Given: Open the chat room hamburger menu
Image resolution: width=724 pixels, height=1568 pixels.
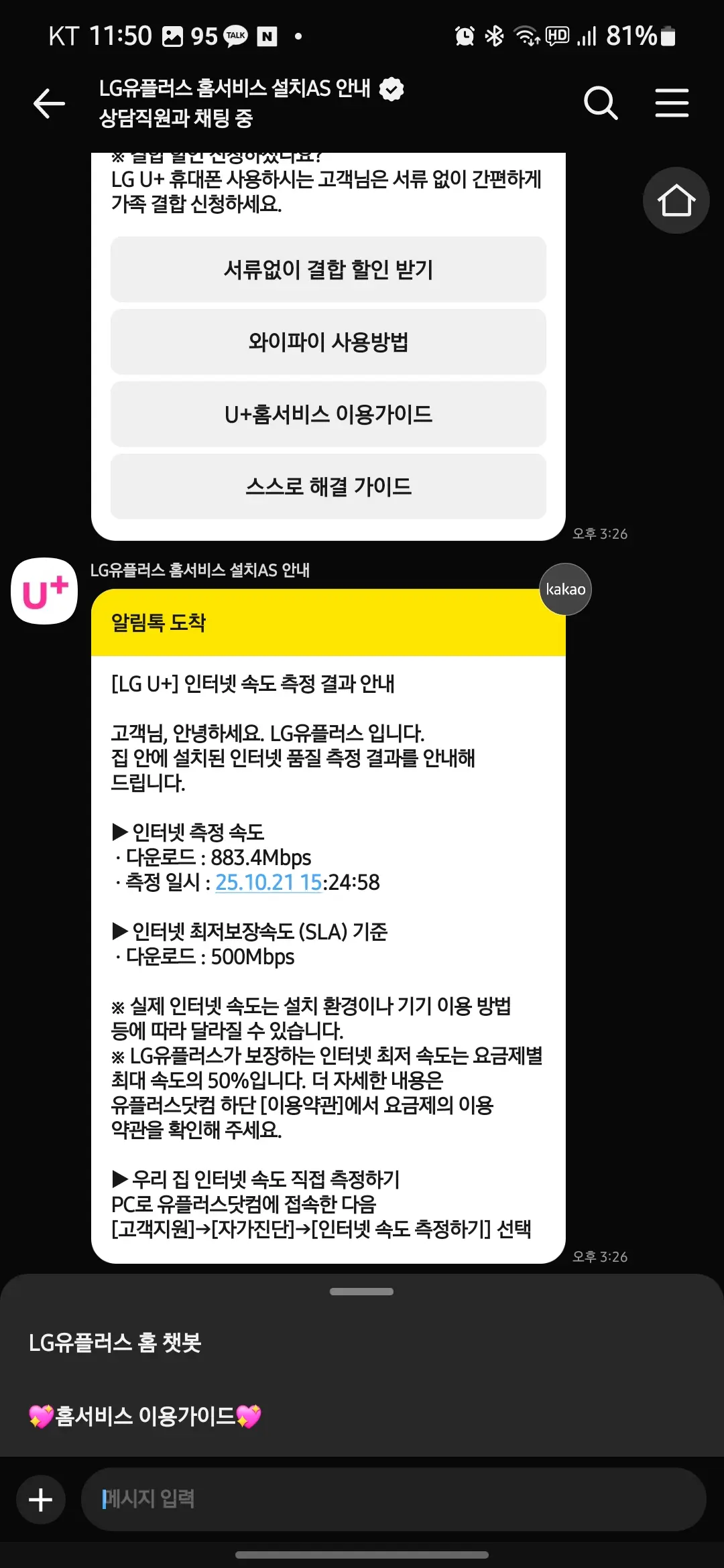Looking at the screenshot, I should (672, 103).
